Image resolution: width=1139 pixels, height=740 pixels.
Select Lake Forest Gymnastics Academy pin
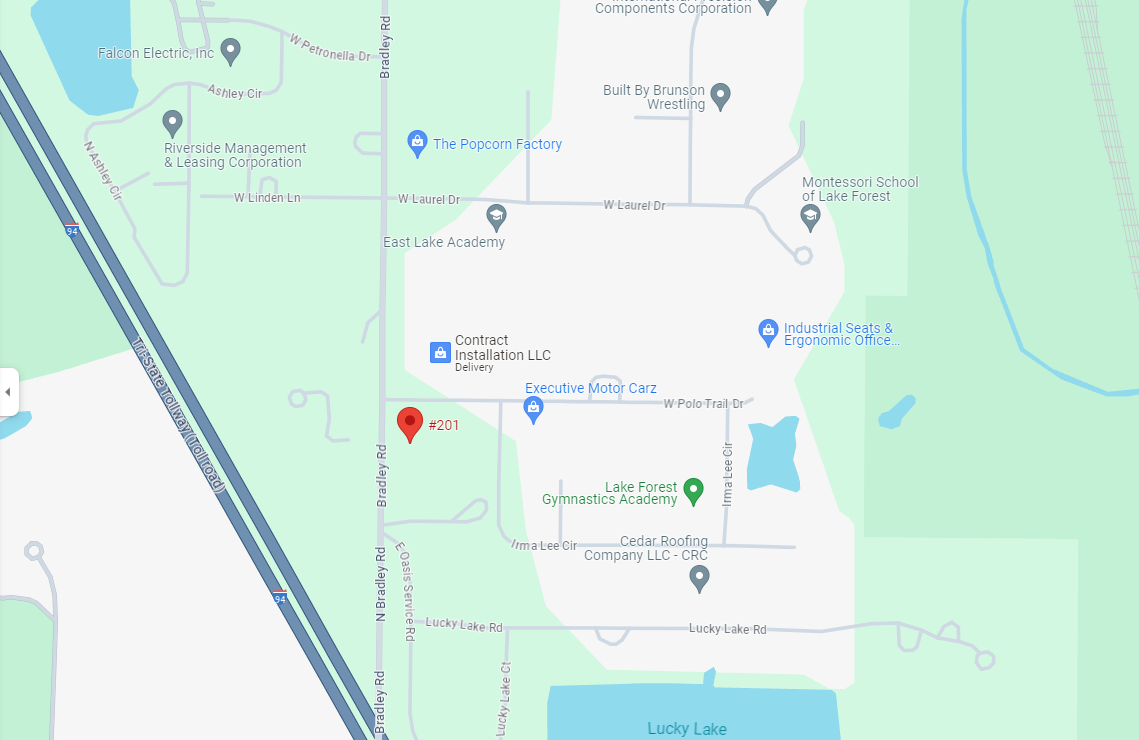pyautogui.click(x=692, y=491)
